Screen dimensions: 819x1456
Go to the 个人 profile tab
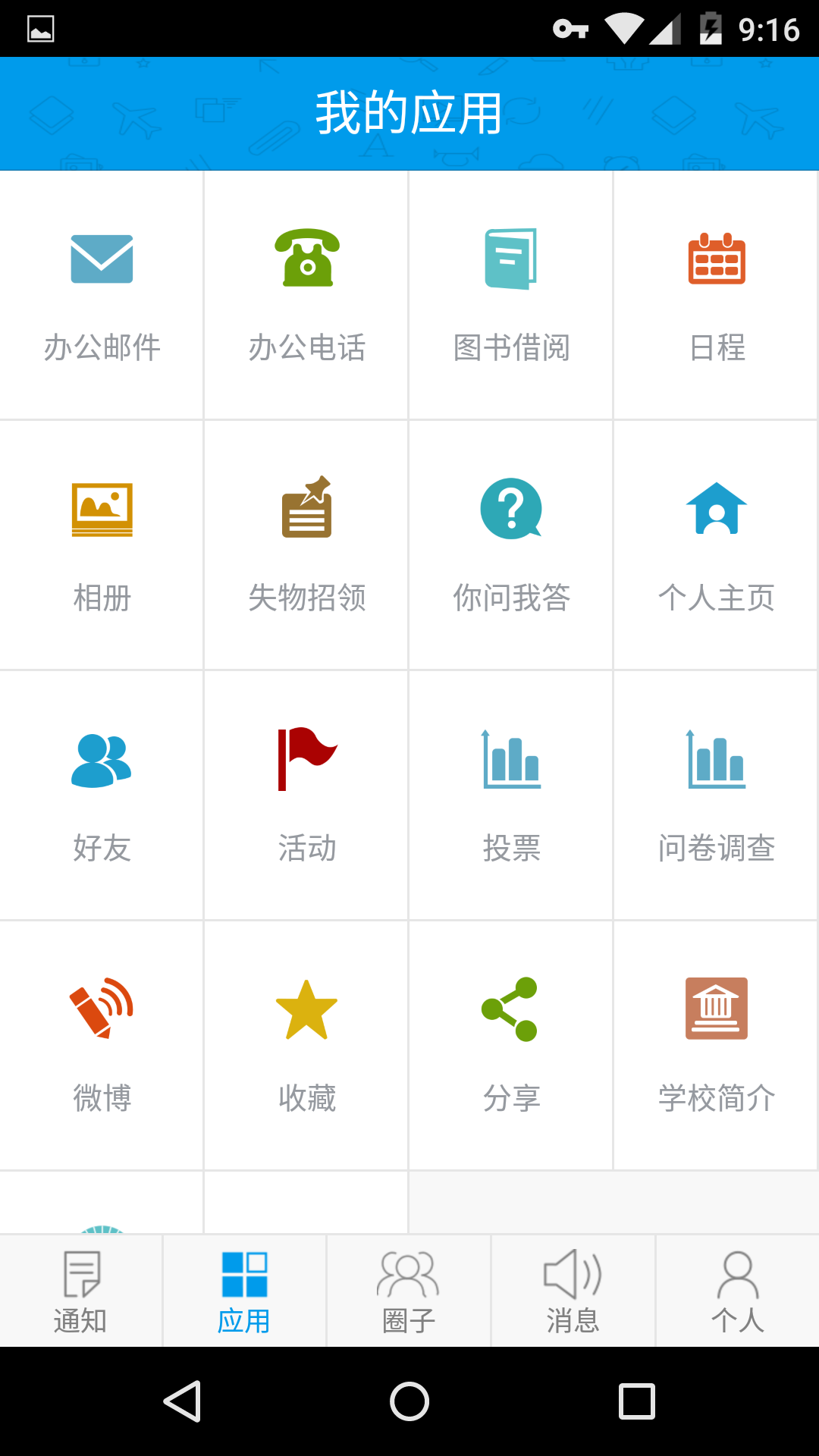(737, 1291)
